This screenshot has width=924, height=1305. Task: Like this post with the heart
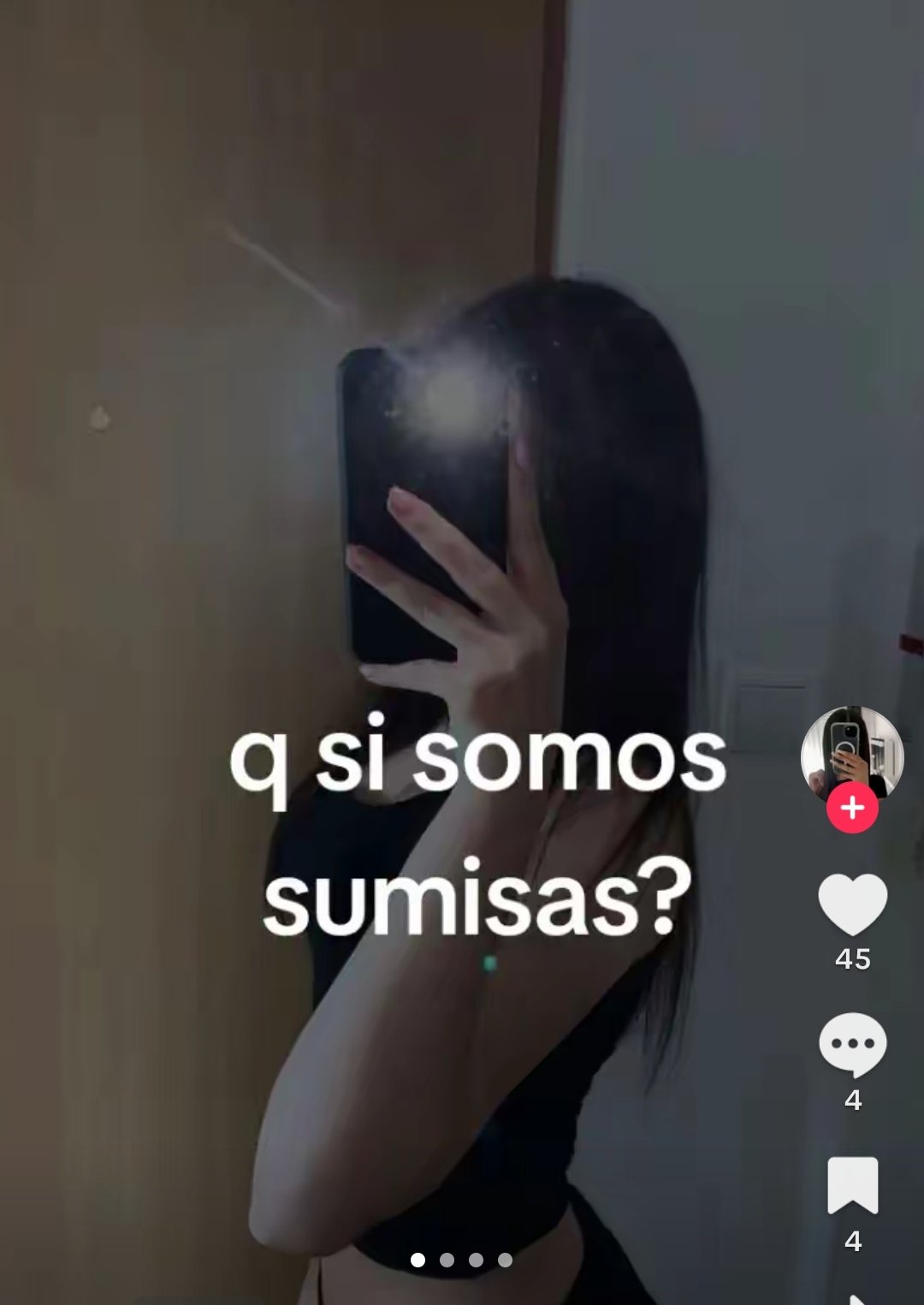click(852, 904)
